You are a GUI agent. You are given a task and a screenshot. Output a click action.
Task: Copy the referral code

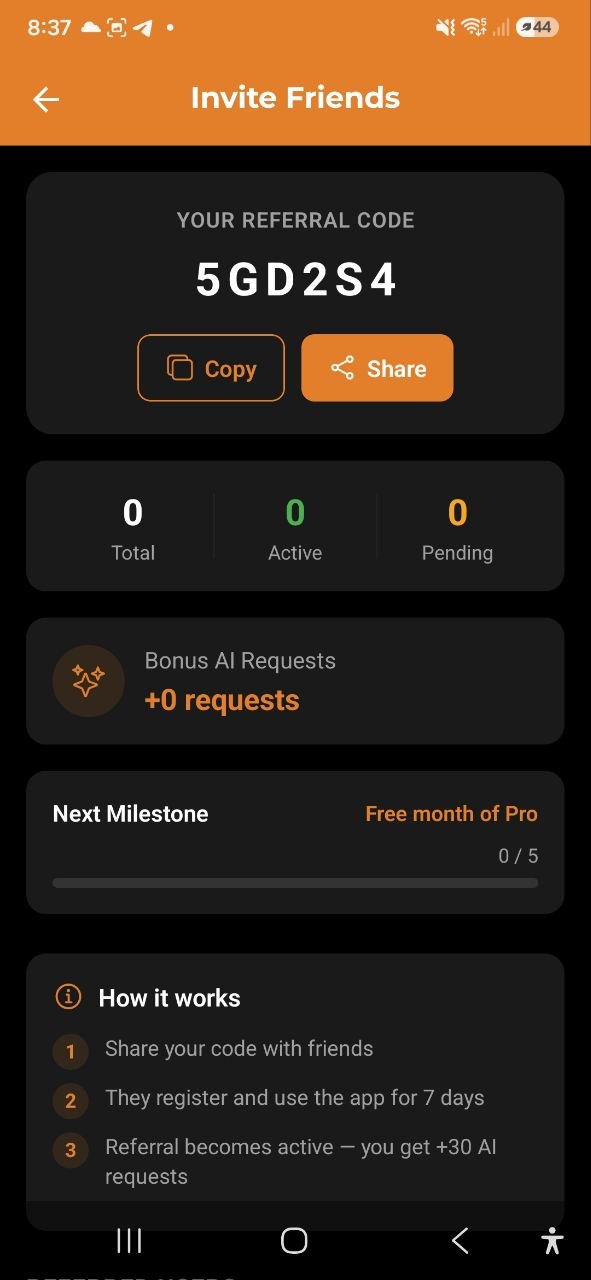(211, 368)
